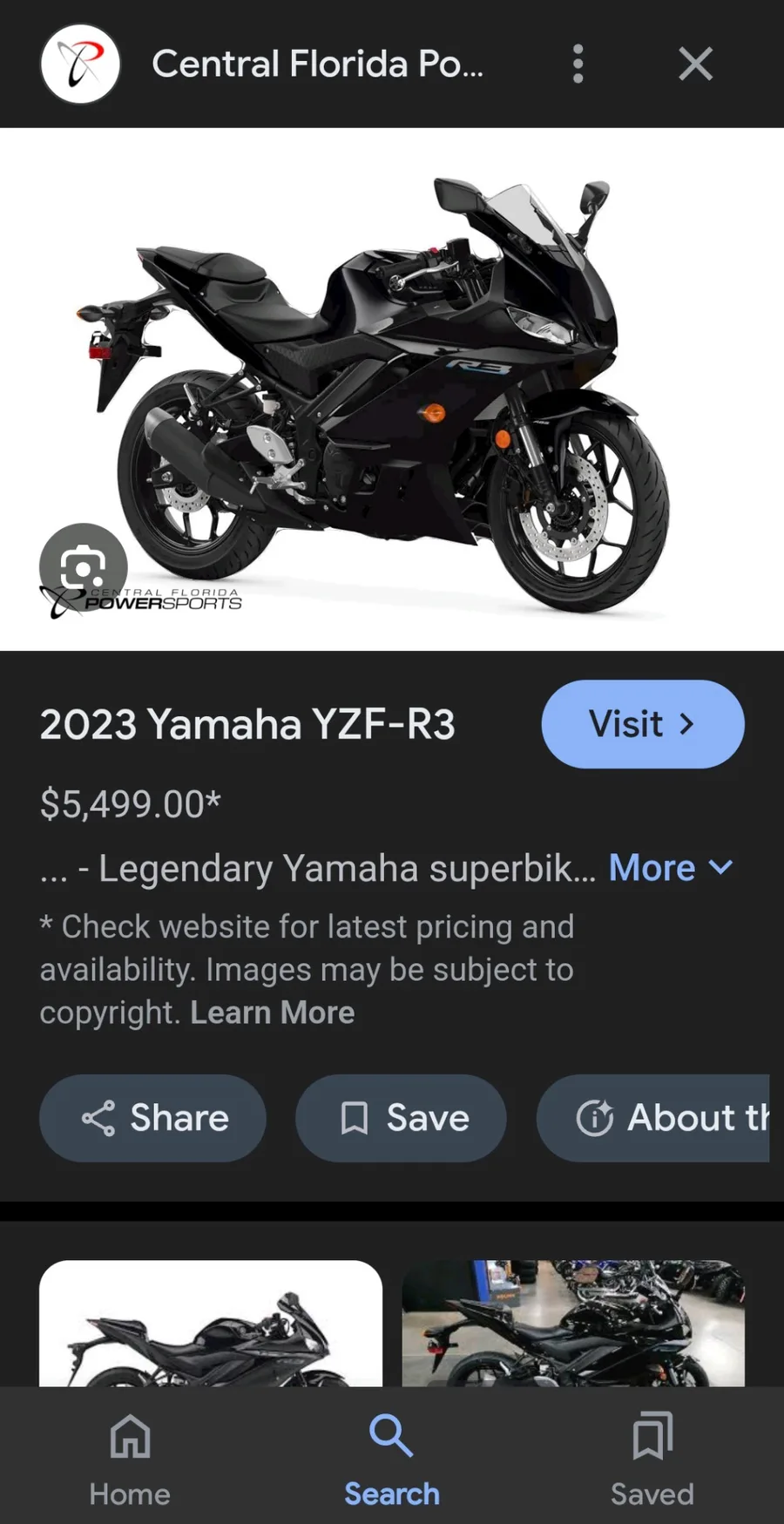This screenshot has width=784, height=1524.
Task: Close the image viewer
Action: coord(695,64)
